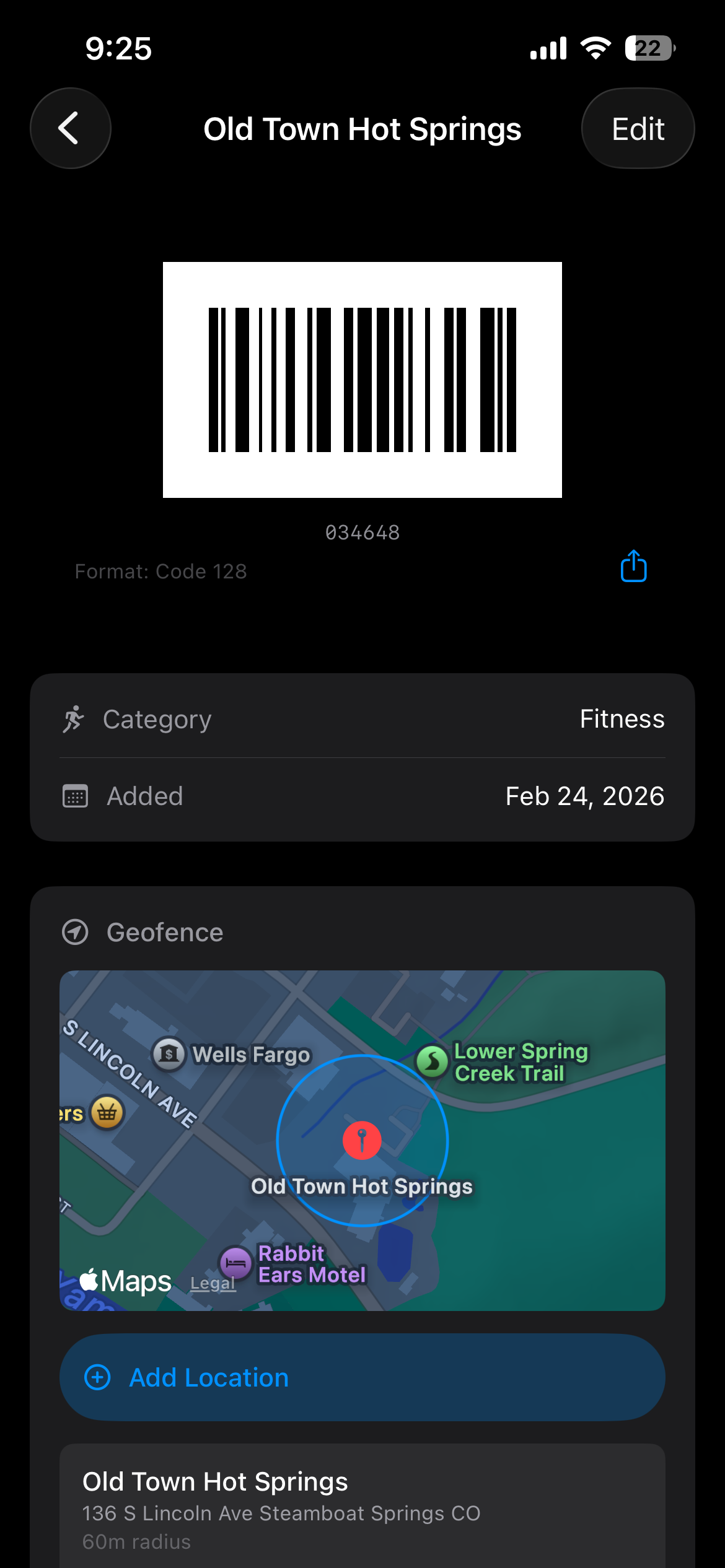
Task: Tap the Edit button
Action: pyautogui.click(x=638, y=128)
